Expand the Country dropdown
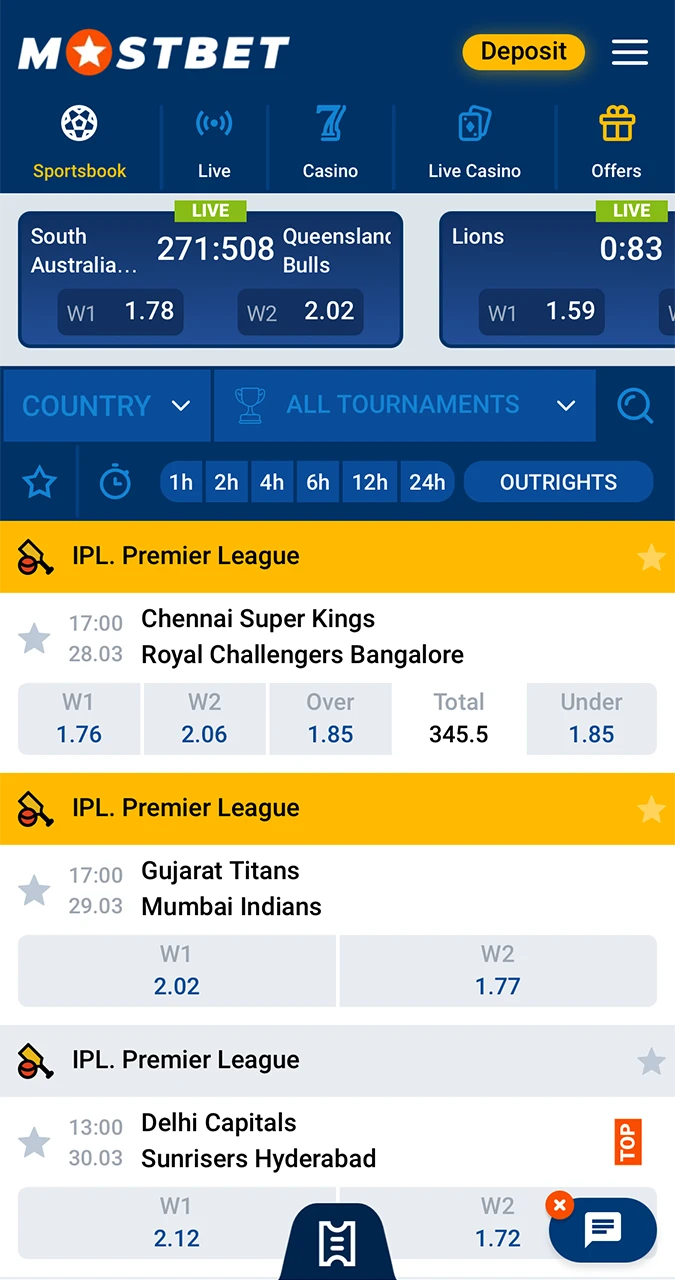The width and height of the screenshot is (675, 1280). click(x=106, y=406)
